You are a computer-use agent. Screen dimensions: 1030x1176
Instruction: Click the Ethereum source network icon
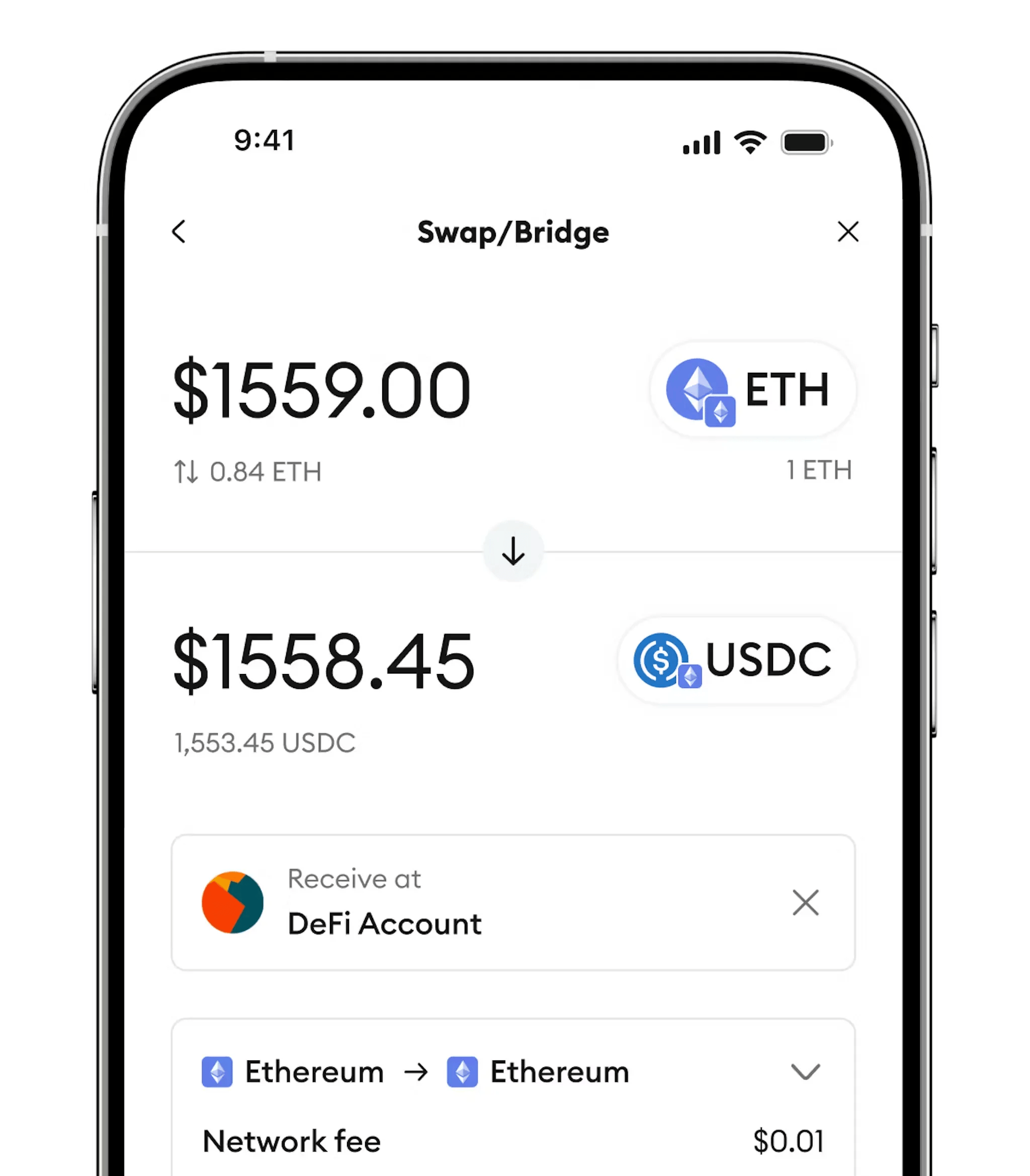pos(218,1071)
